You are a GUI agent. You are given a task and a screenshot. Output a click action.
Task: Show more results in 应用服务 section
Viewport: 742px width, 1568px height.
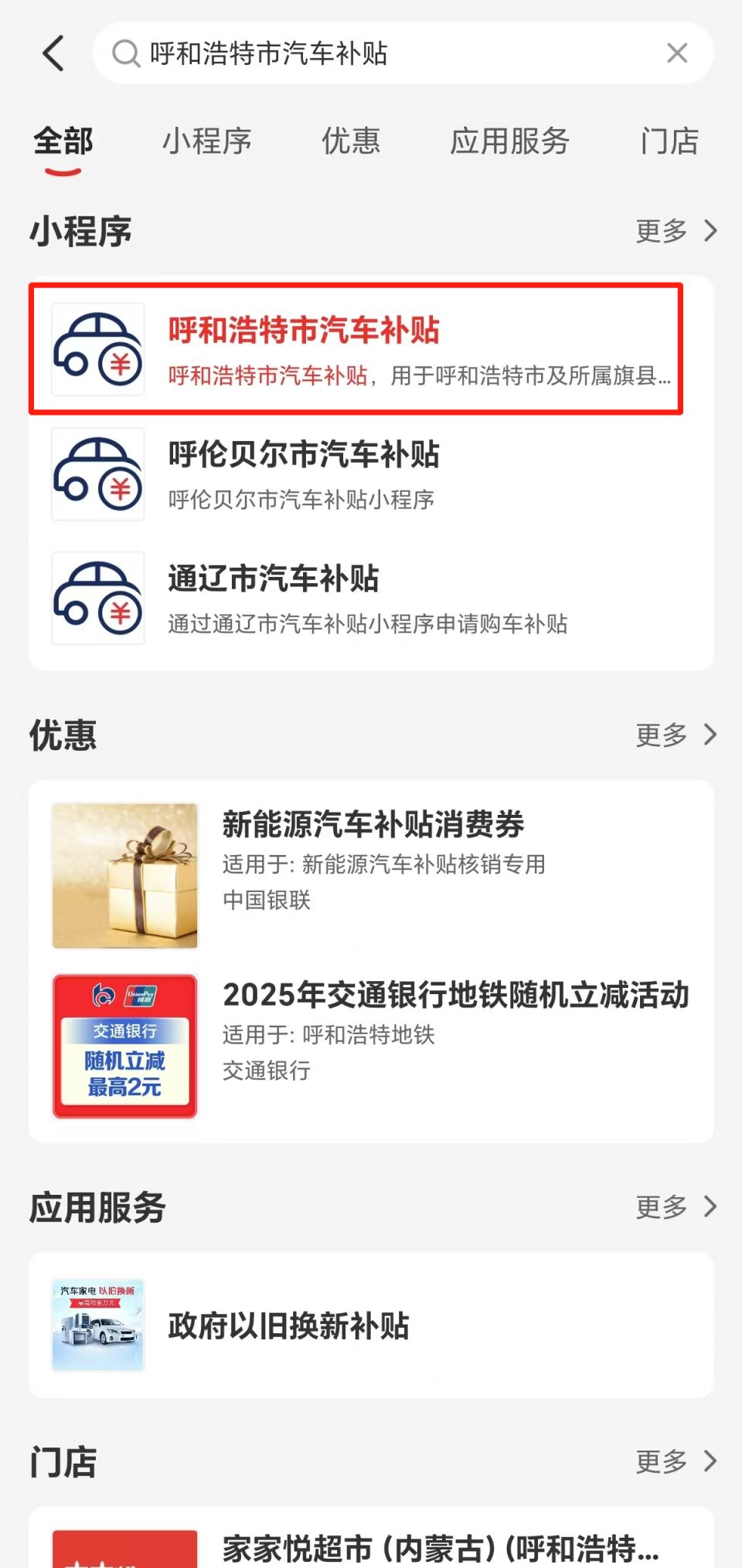pyautogui.click(x=676, y=1207)
